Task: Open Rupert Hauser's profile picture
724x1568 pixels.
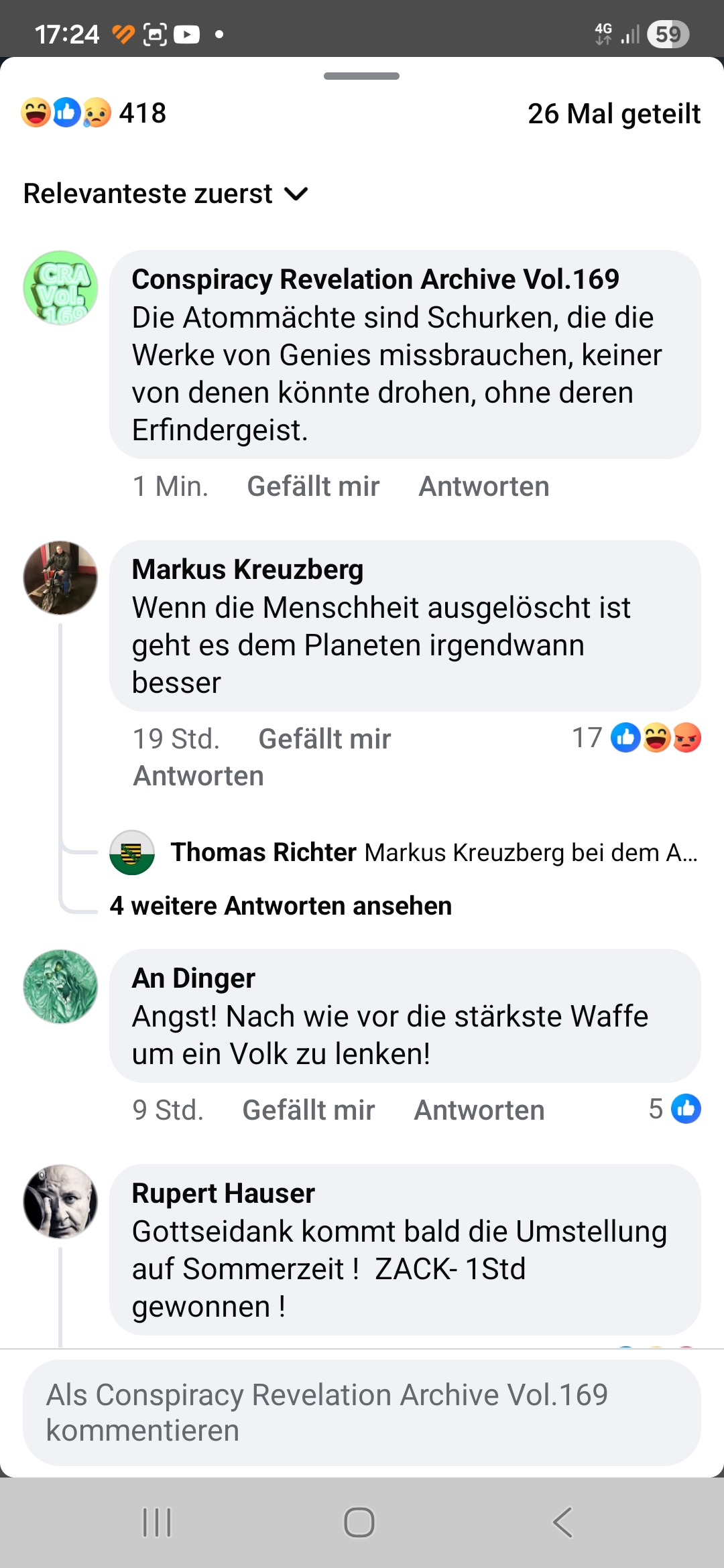Action: (x=60, y=1201)
